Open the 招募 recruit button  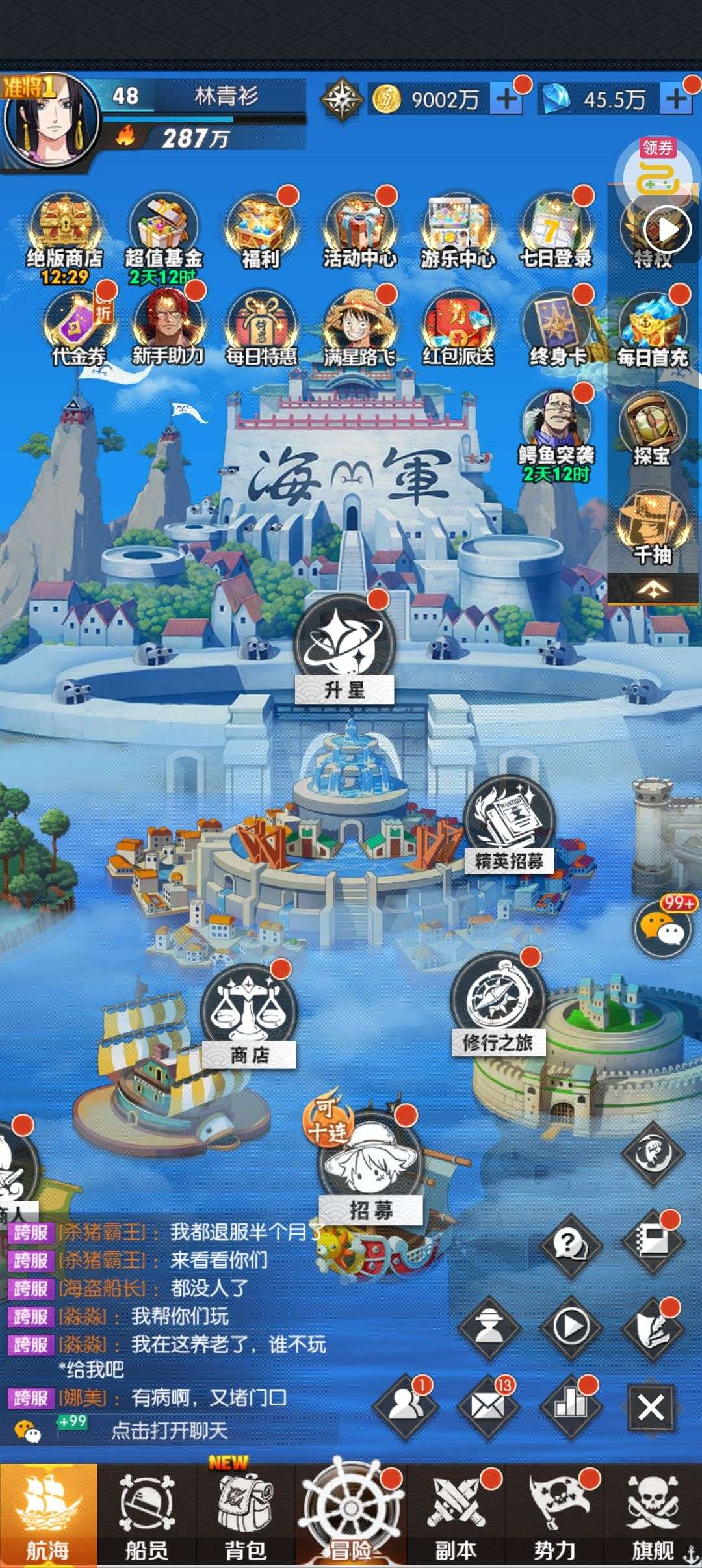pyautogui.click(x=370, y=1170)
